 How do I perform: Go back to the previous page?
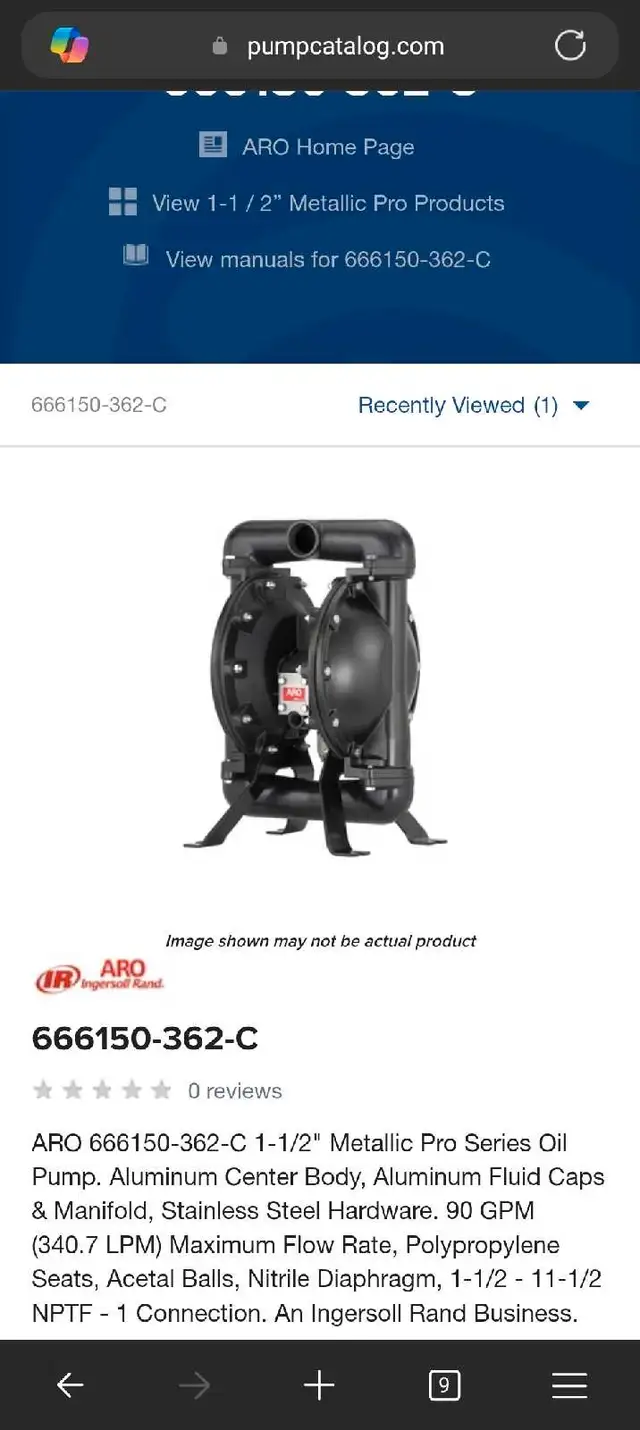[70, 1385]
